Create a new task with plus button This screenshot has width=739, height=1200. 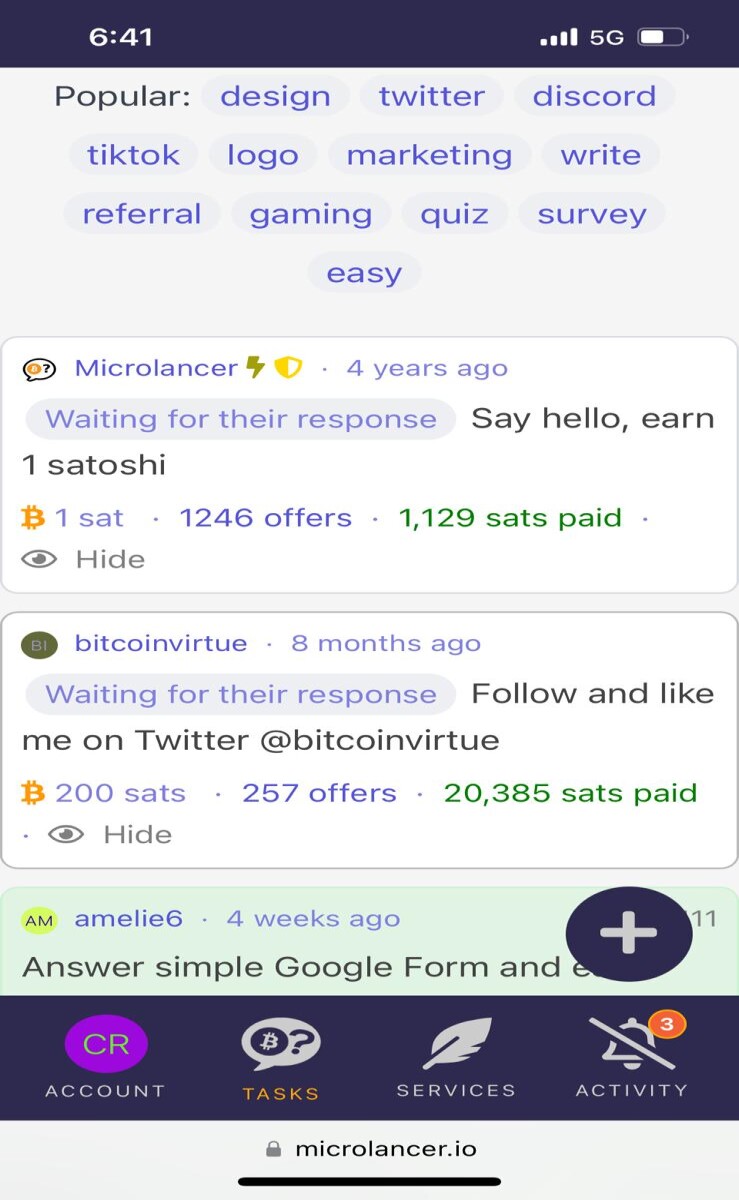coord(629,934)
